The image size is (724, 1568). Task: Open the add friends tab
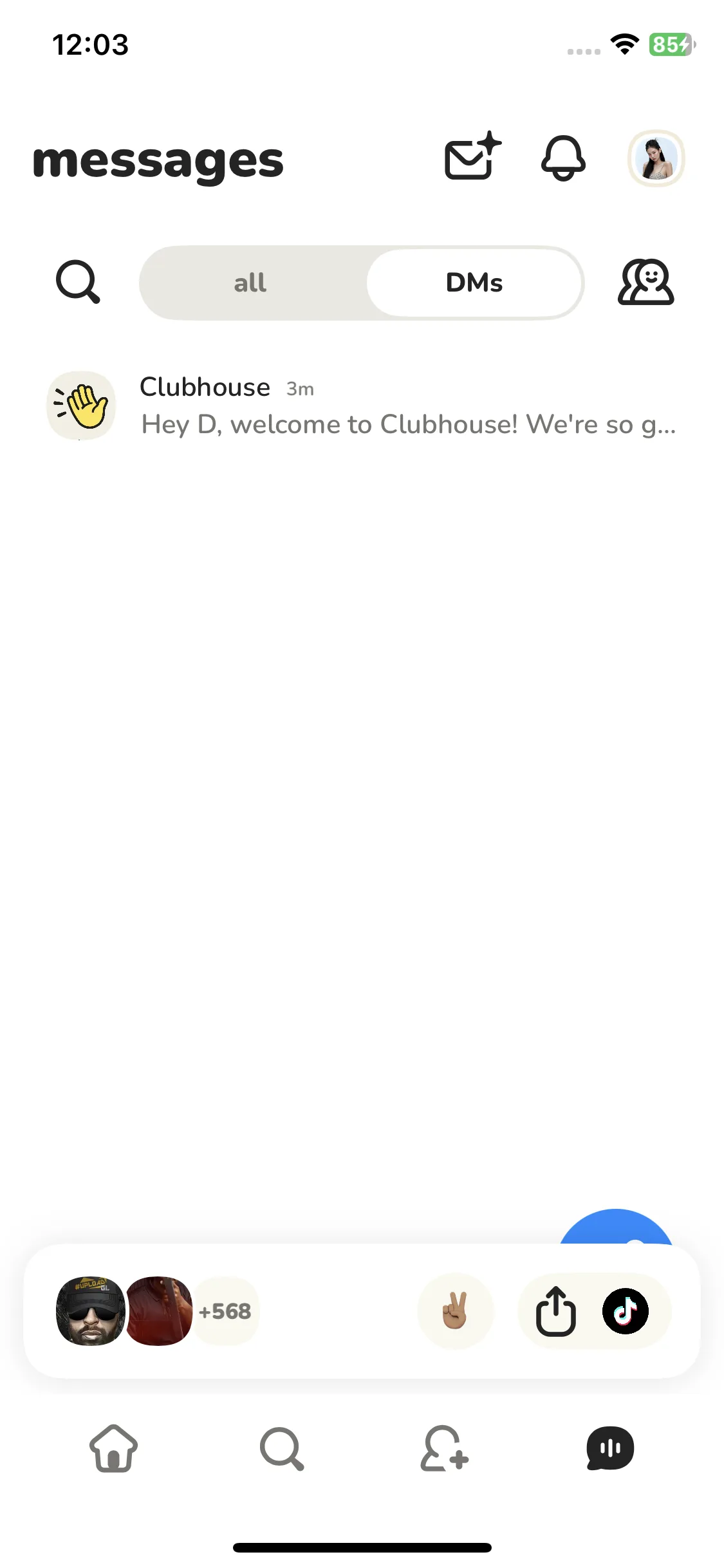tap(444, 1449)
